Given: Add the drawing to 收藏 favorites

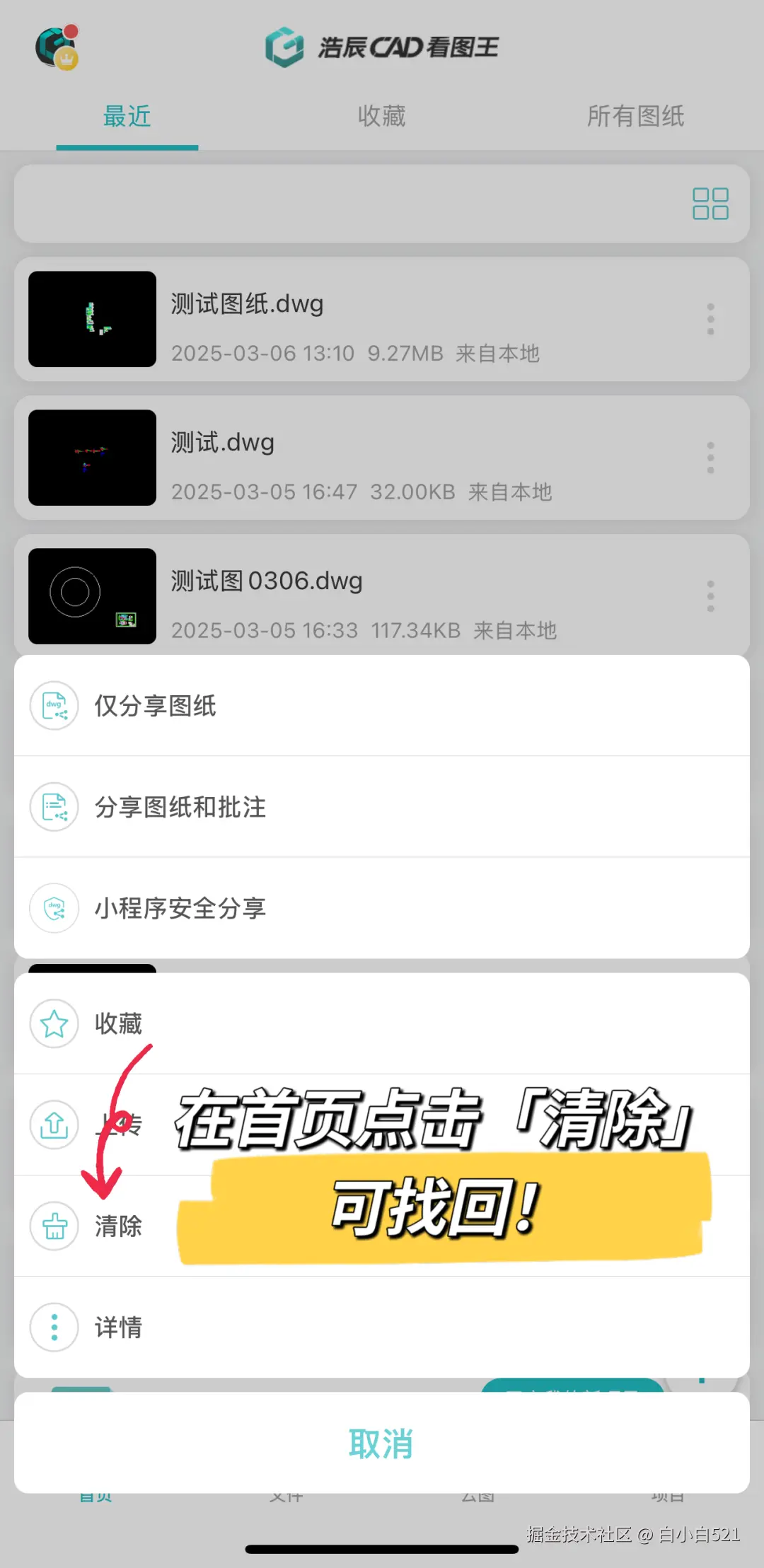Looking at the screenshot, I should coord(119,1023).
